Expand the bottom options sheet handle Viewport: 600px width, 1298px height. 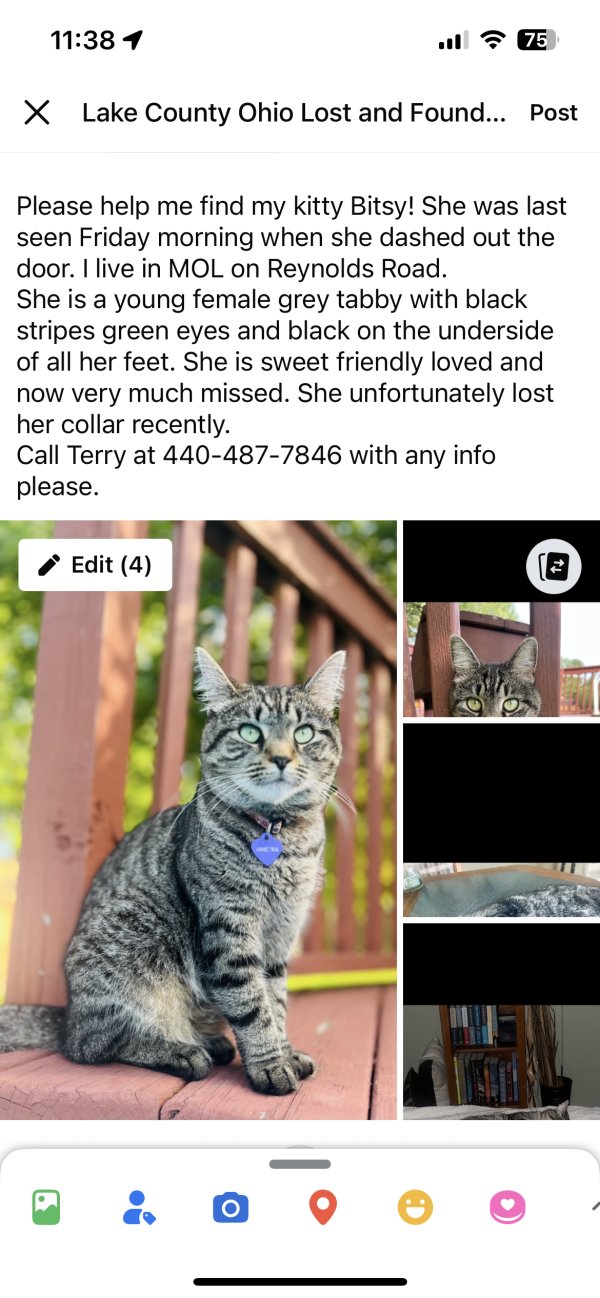point(300,1164)
